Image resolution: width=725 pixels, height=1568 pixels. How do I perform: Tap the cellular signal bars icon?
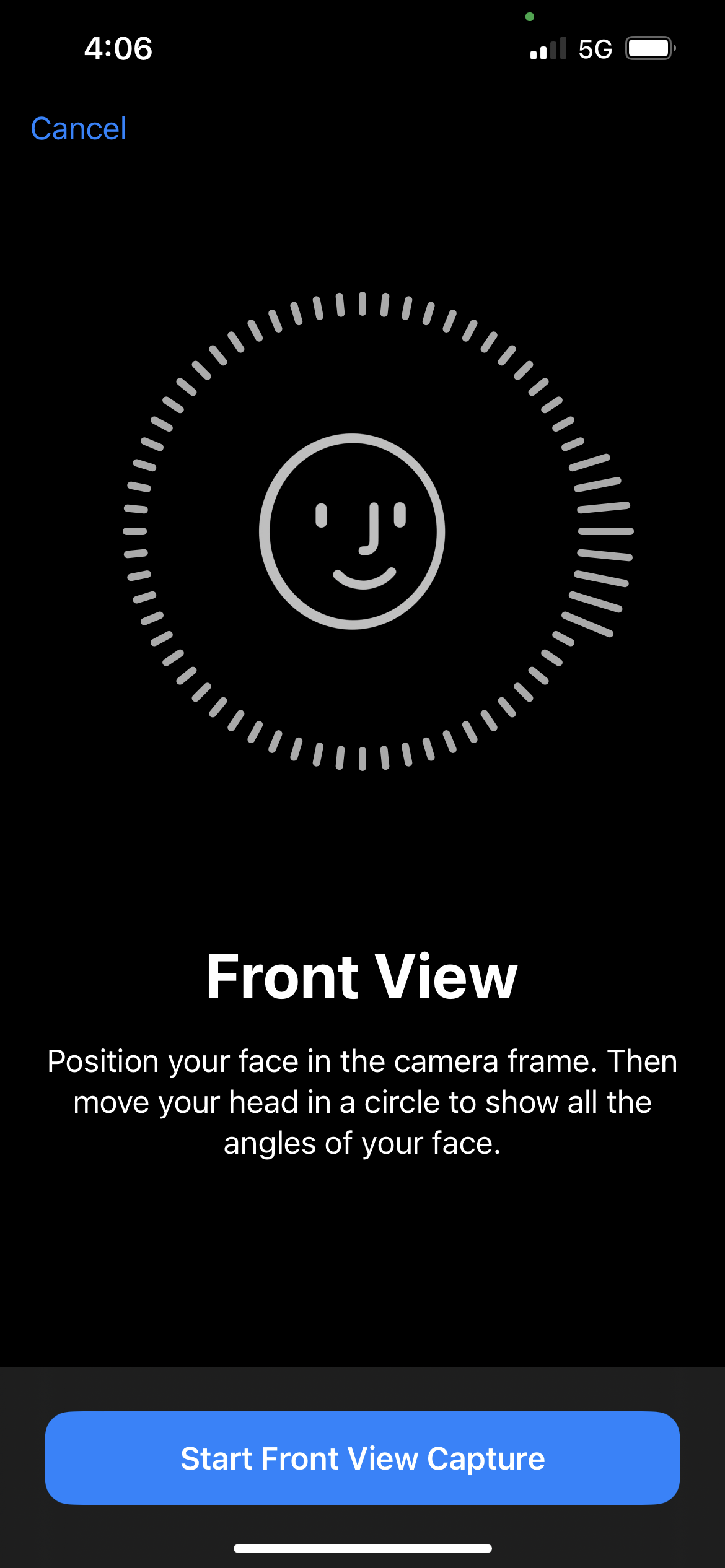(548, 48)
